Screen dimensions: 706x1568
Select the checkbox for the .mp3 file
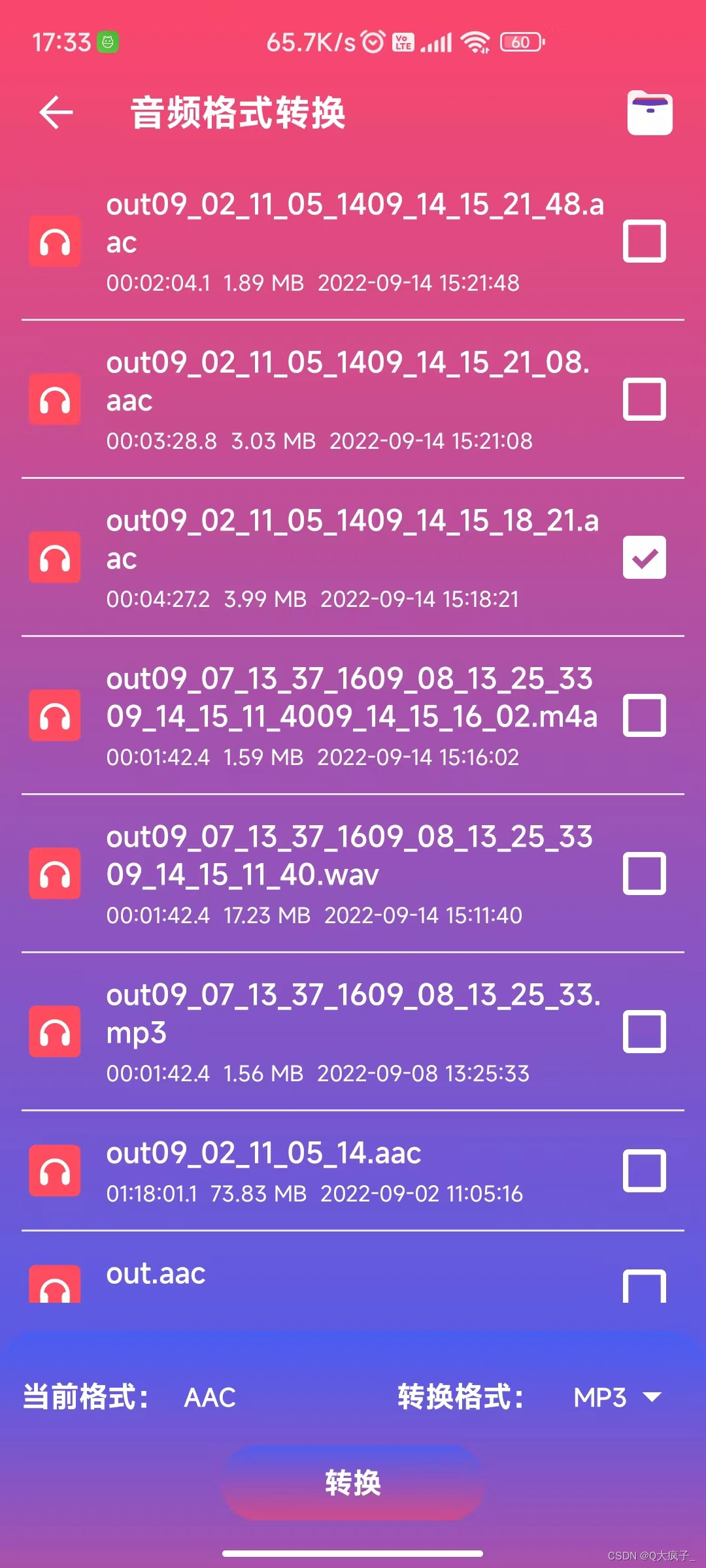(644, 1032)
